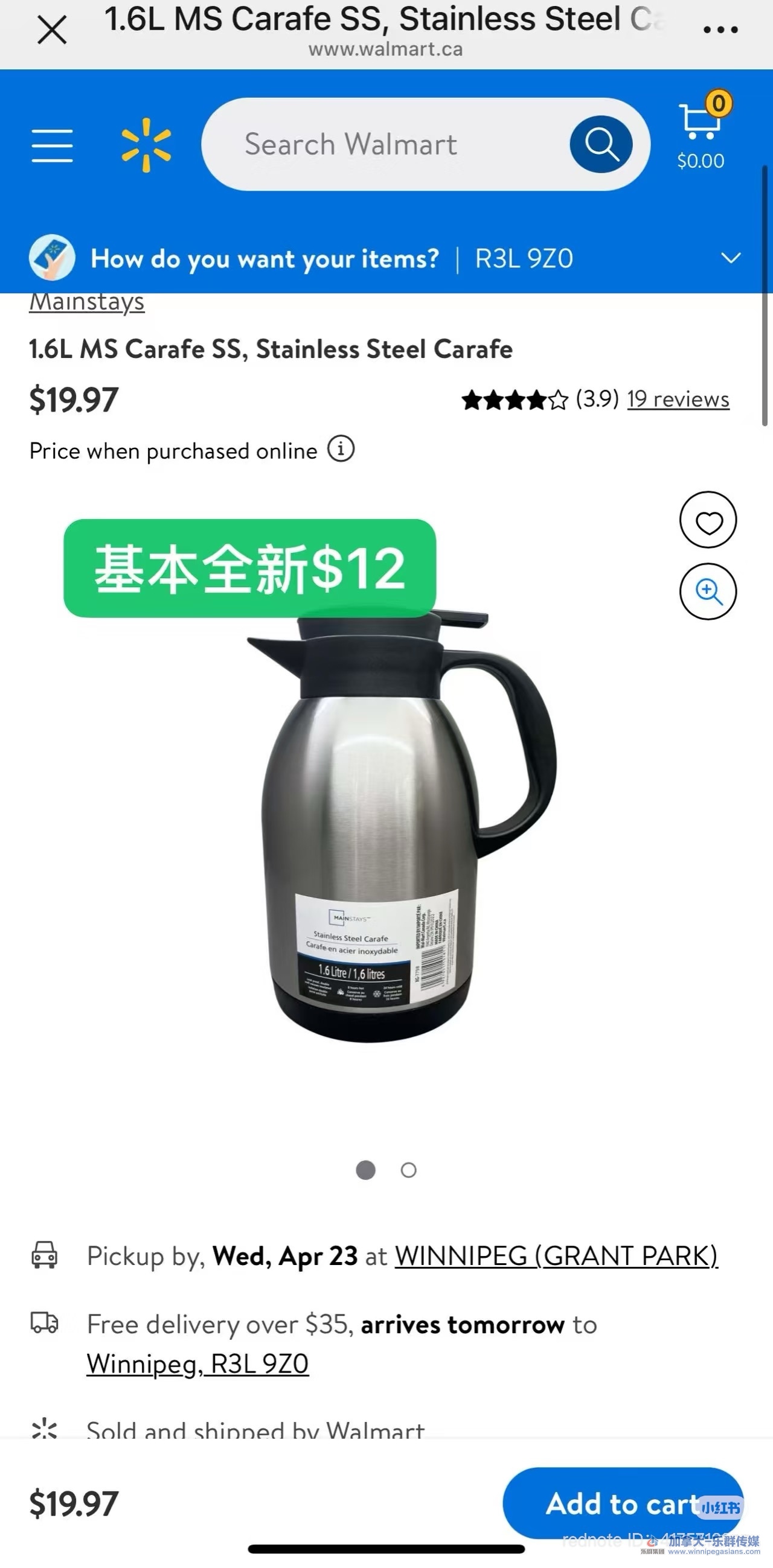Open the shopping cart
The width and height of the screenshot is (773, 1568).
(x=701, y=135)
